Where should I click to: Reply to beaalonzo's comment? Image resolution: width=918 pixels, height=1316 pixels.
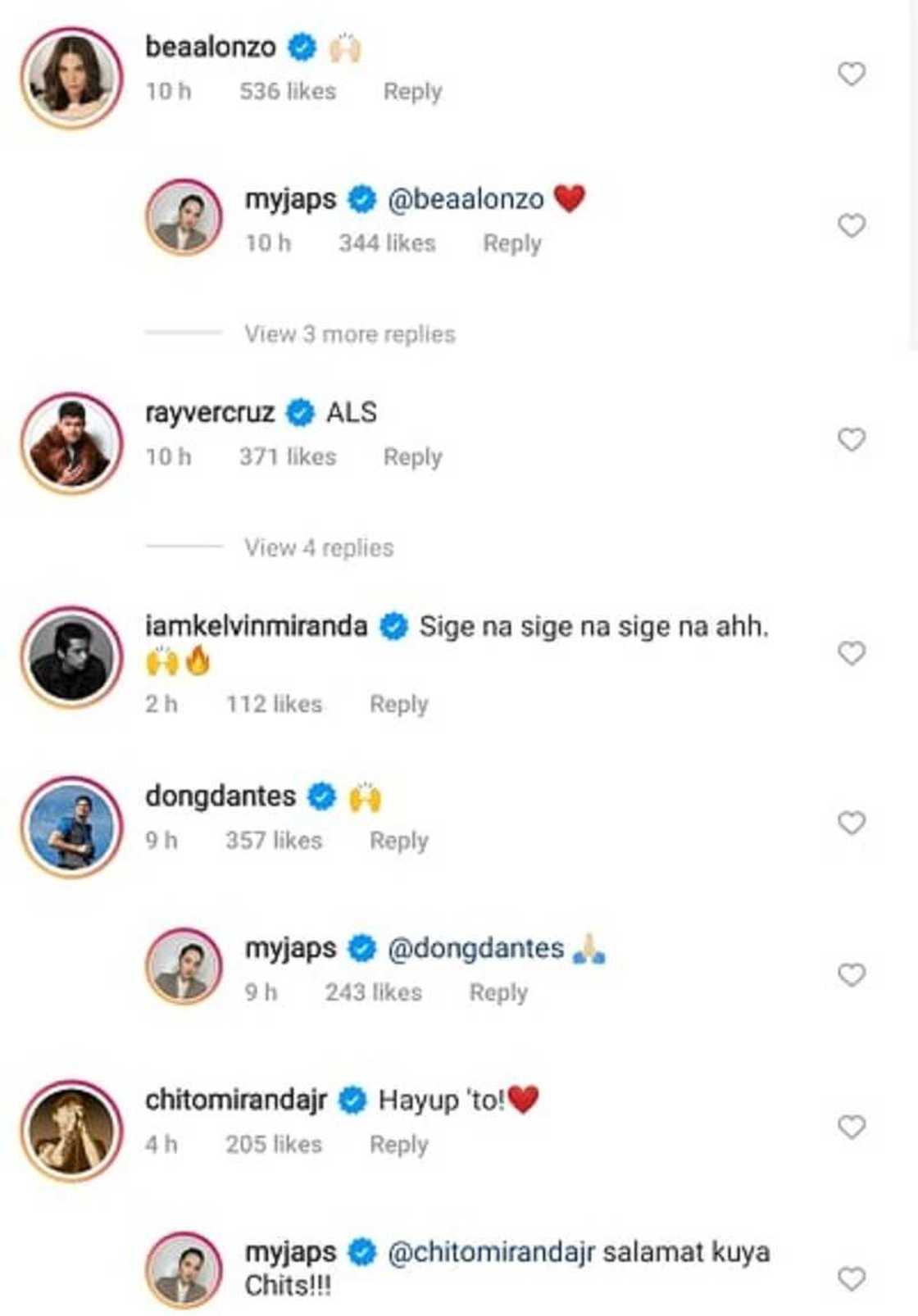coord(412,92)
